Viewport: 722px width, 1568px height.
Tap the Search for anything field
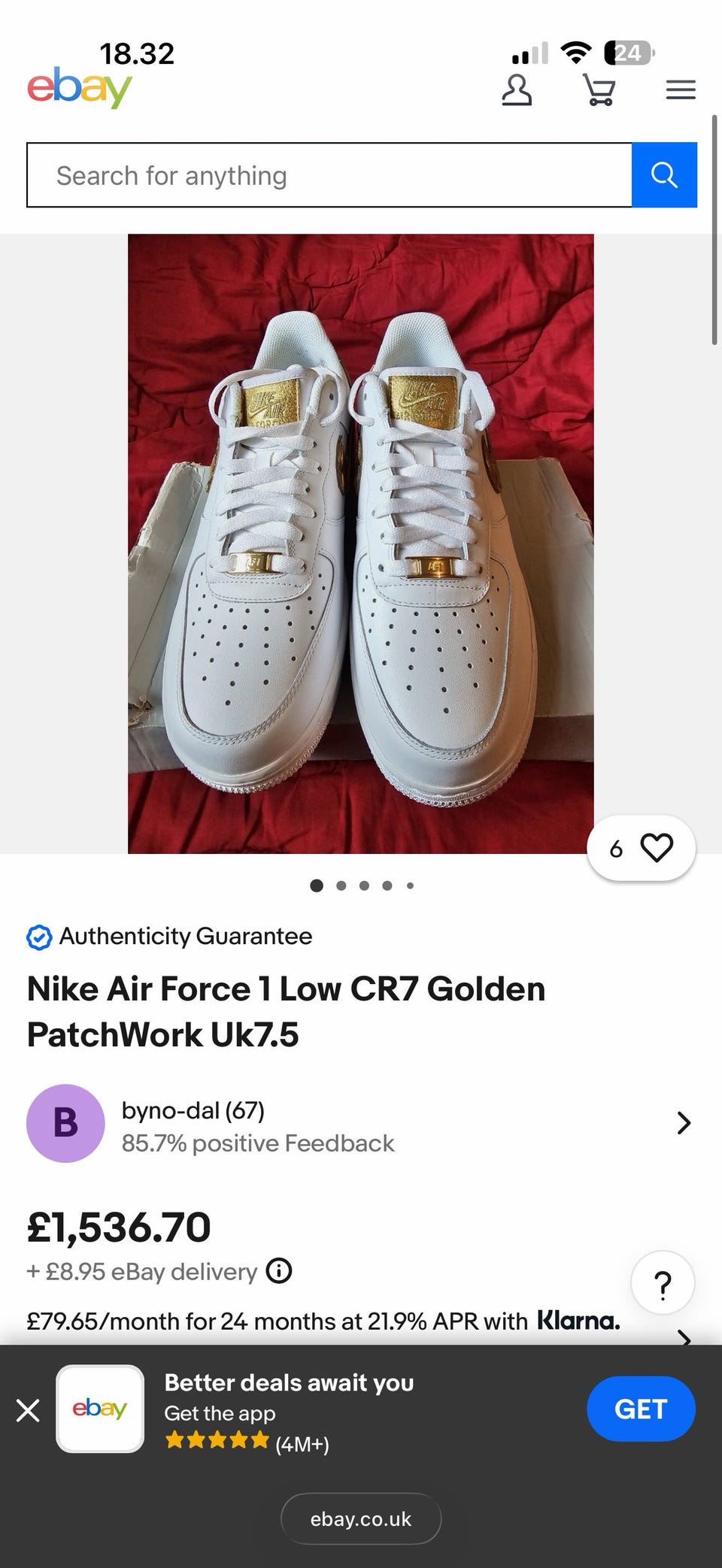(329, 175)
